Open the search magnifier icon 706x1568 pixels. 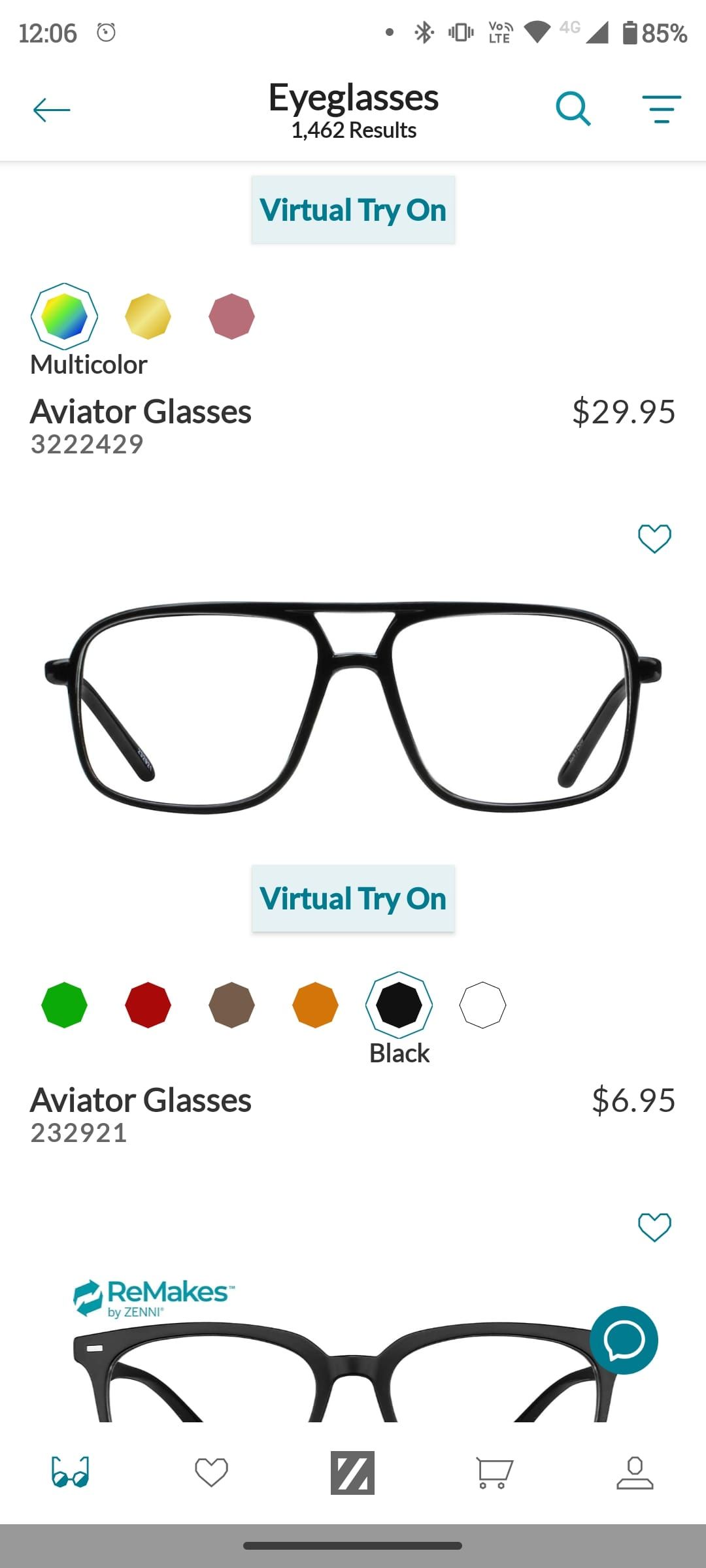pyautogui.click(x=573, y=108)
